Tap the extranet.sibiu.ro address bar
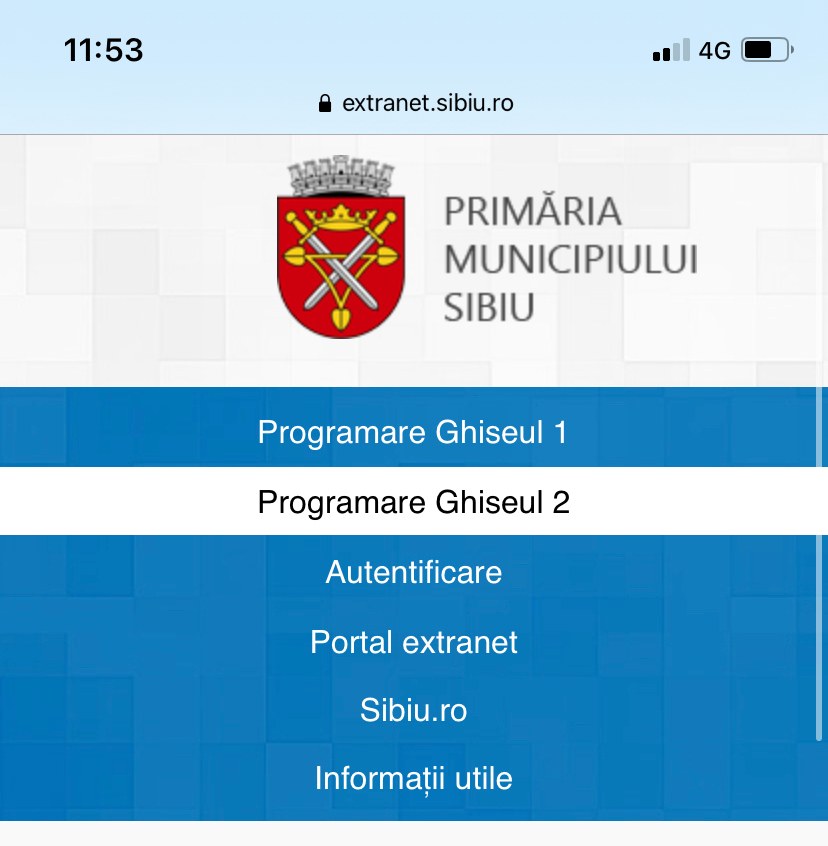 coord(416,103)
